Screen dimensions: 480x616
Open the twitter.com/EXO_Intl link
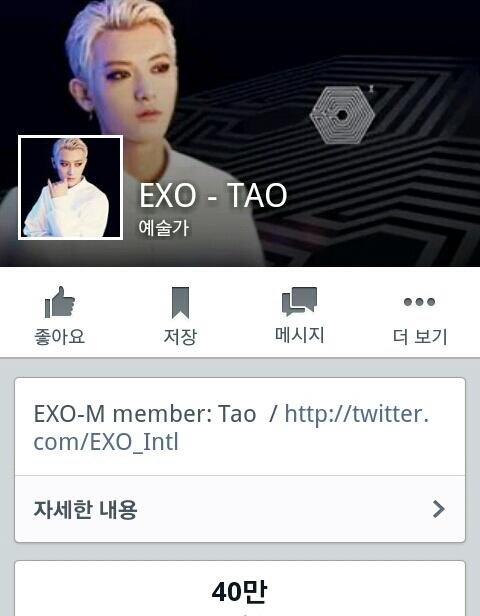point(231,427)
